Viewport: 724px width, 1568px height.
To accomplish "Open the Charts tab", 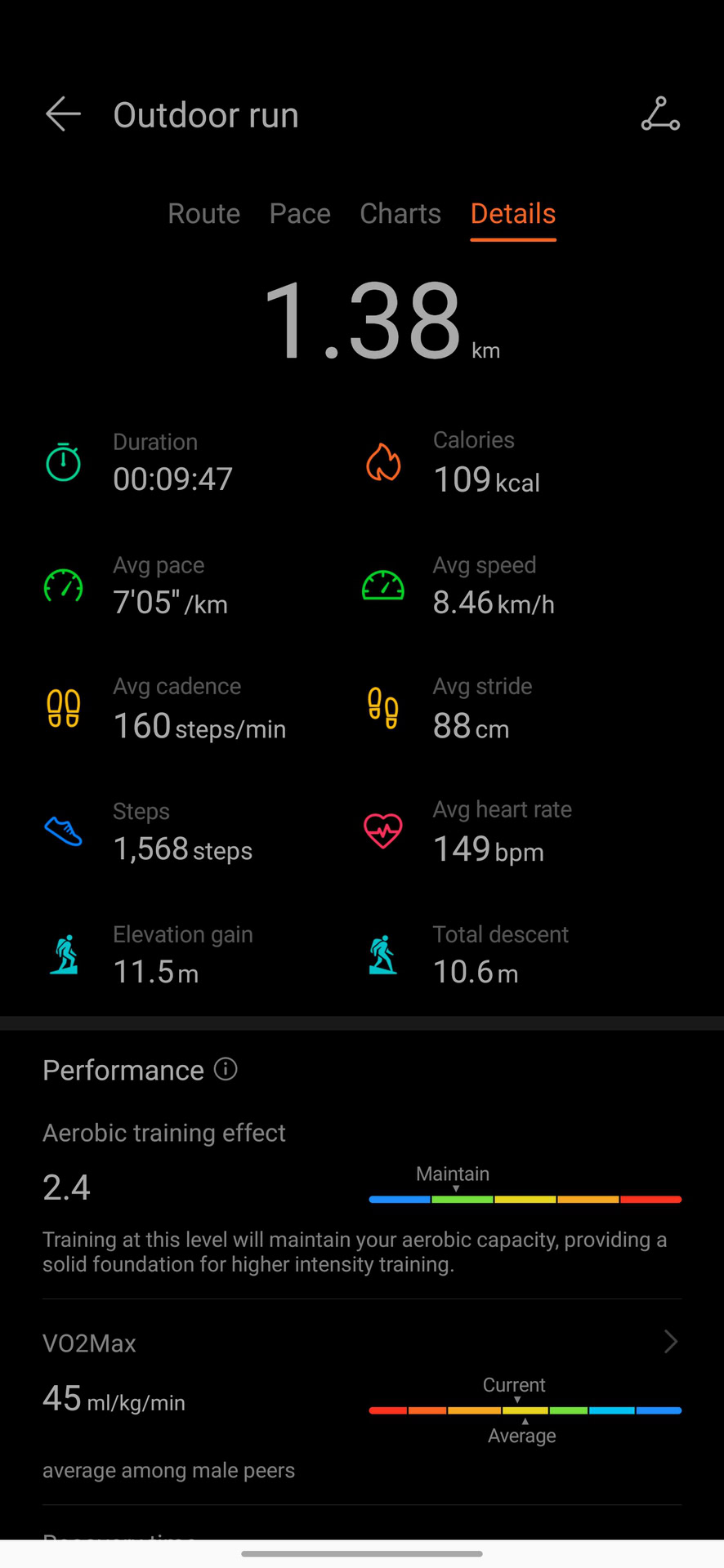I will (400, 214).
